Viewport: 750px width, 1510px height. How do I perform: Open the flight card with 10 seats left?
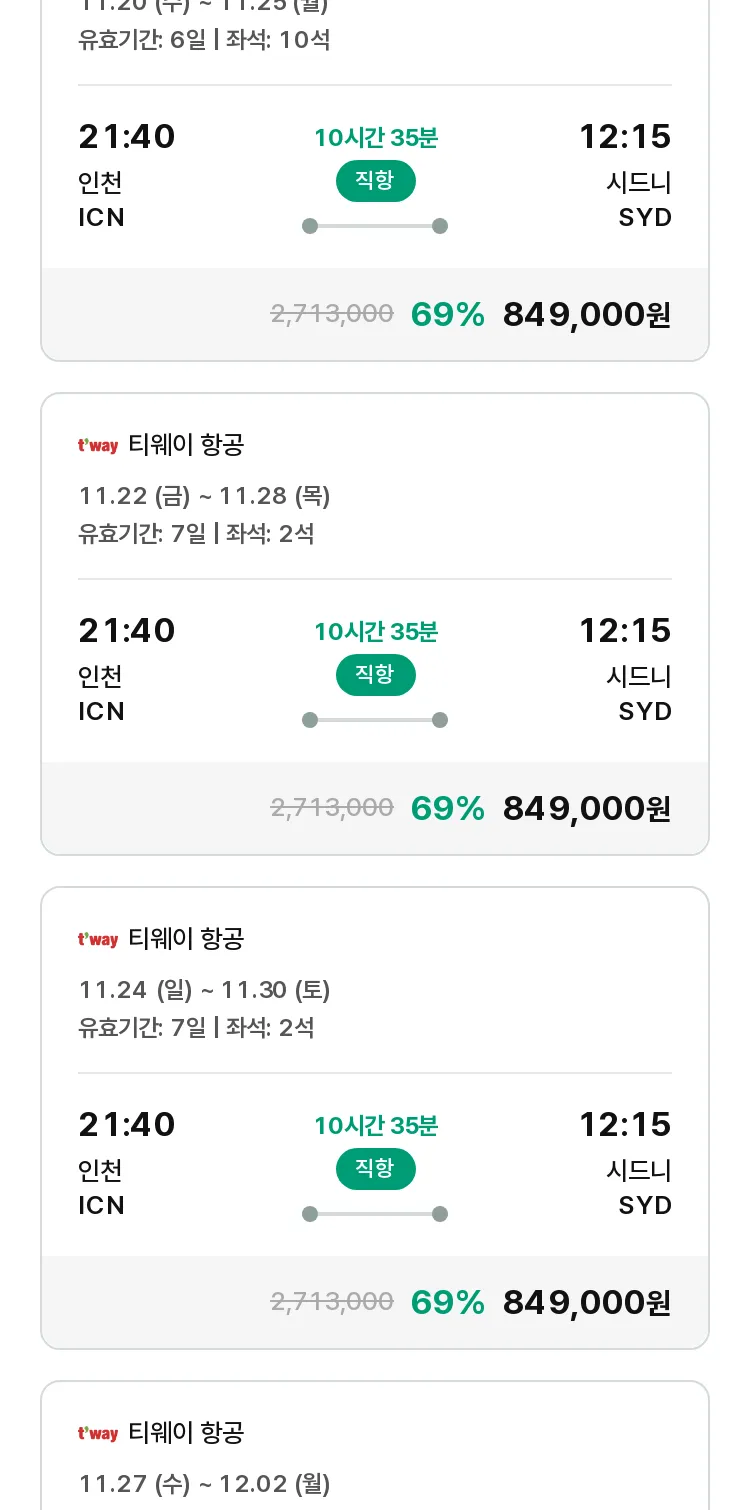click(375, 180)
